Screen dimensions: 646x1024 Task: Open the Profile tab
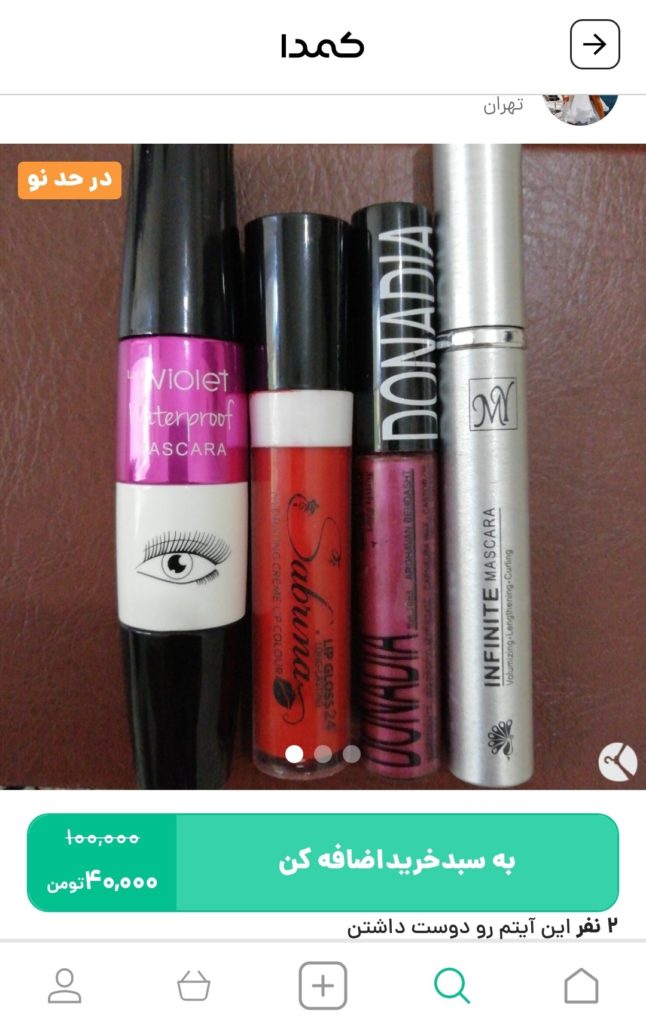point(65,986)
